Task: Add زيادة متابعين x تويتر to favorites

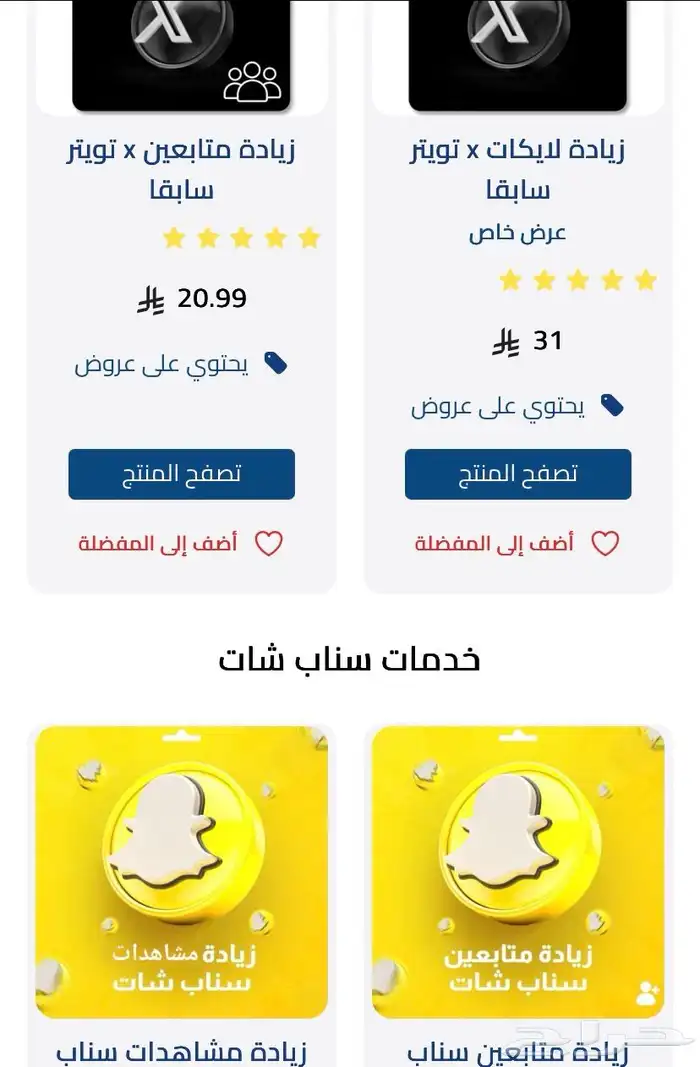Action: pos(181,544)
